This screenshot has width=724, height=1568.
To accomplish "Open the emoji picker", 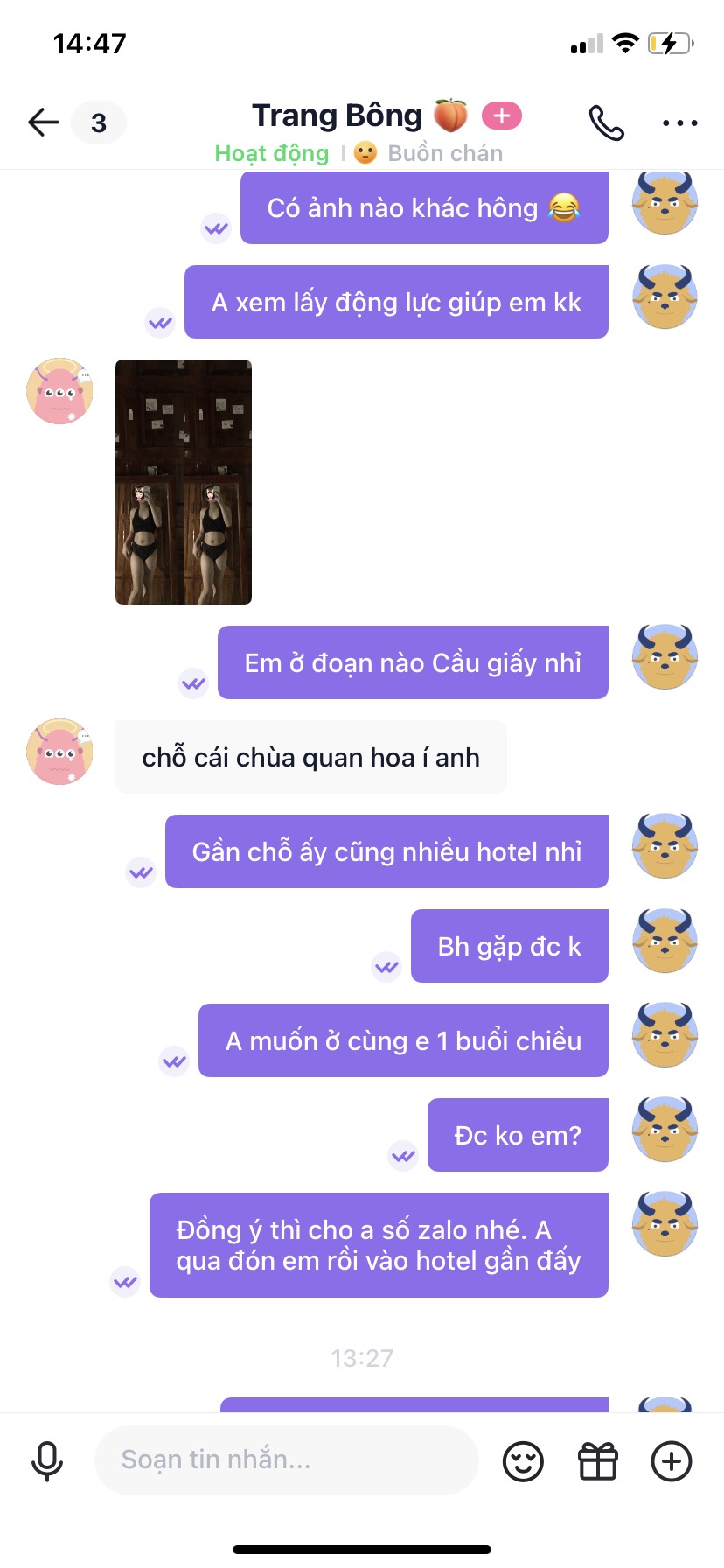I will pos(523,1461).
